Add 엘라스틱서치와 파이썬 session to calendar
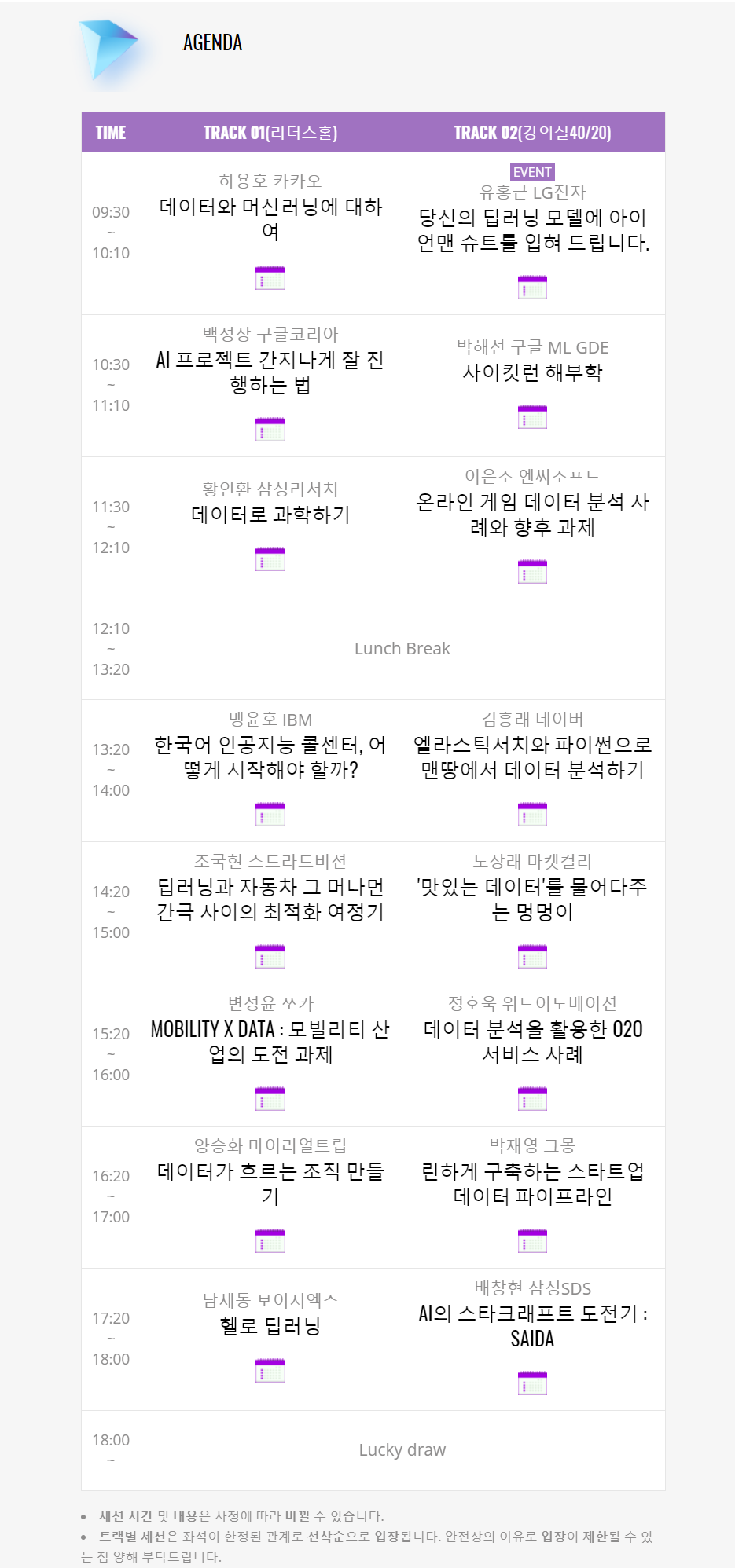Viewport: 735px width, 1568px height. click(x=532, y=814)
